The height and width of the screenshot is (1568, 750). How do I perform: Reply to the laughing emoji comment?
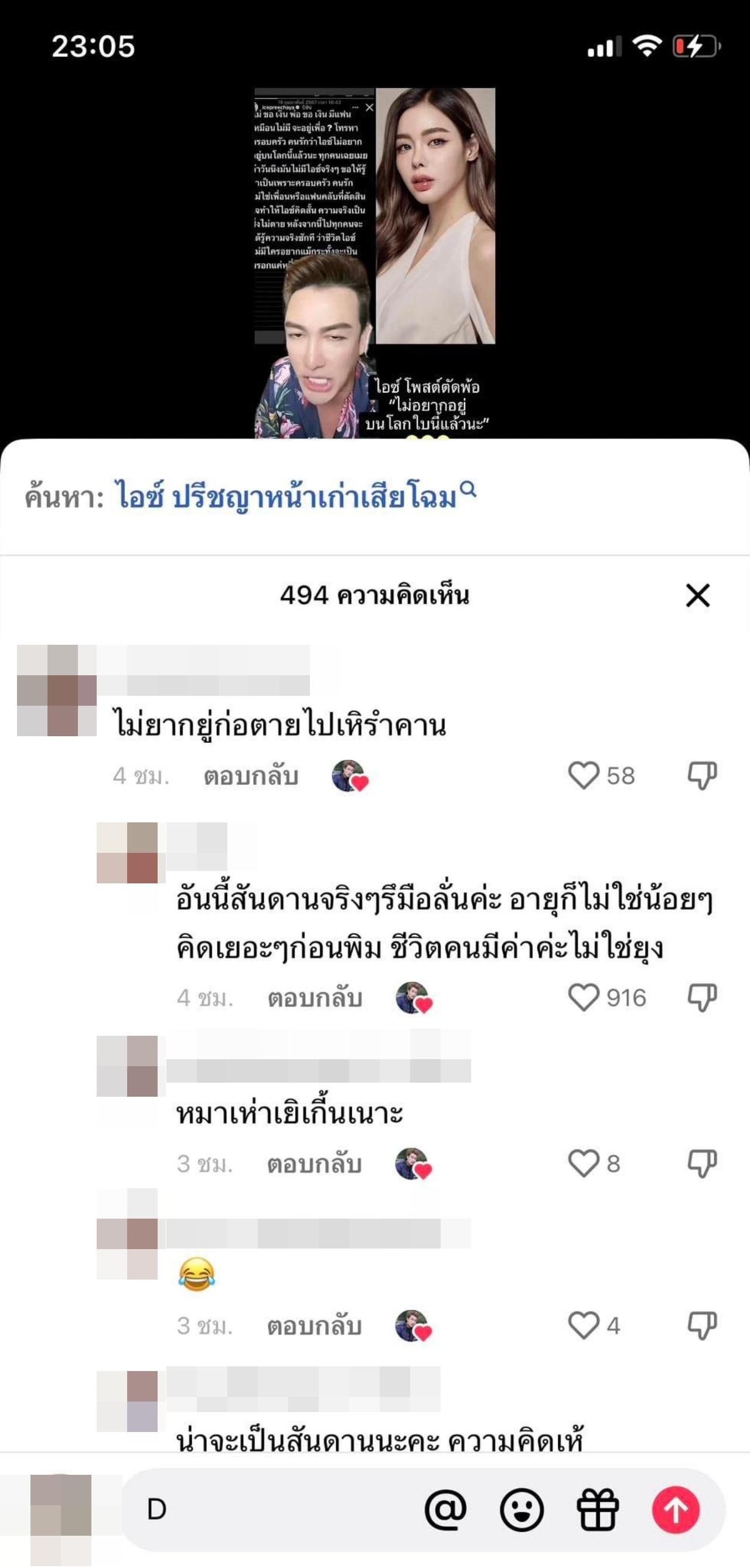pos(315,1326)
